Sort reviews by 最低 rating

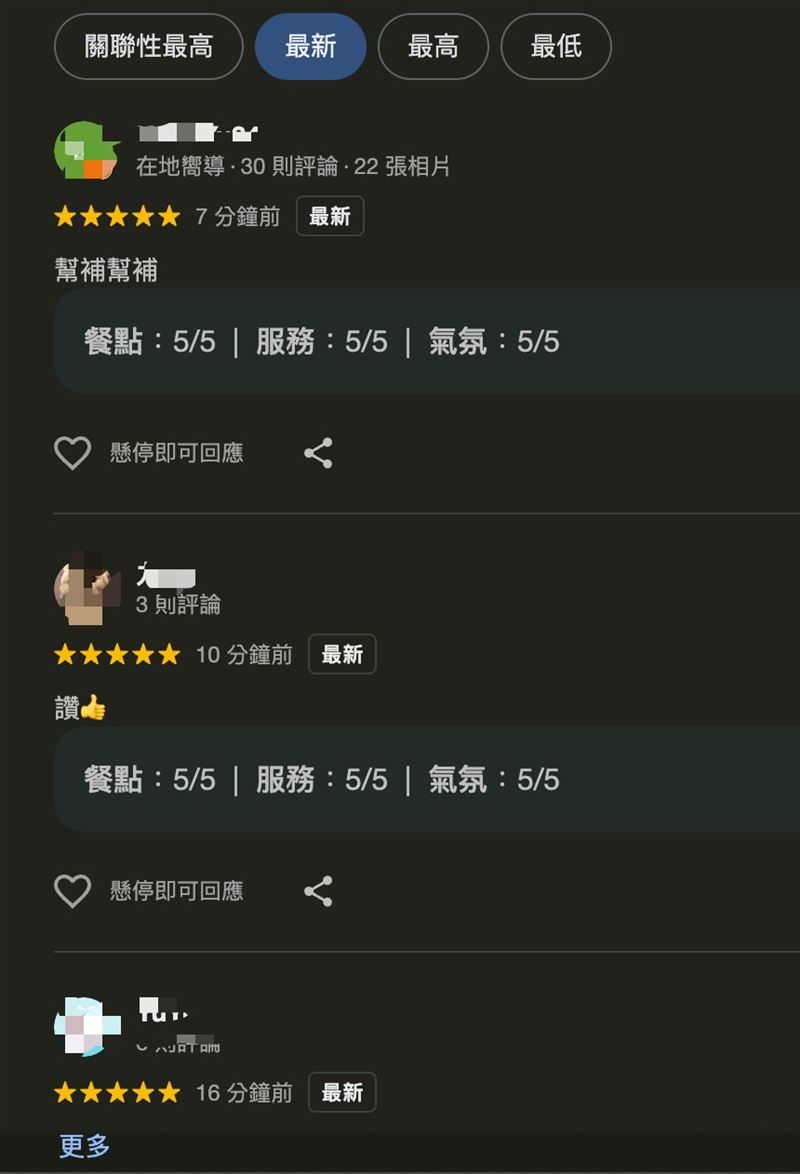[x=556, y=46]
